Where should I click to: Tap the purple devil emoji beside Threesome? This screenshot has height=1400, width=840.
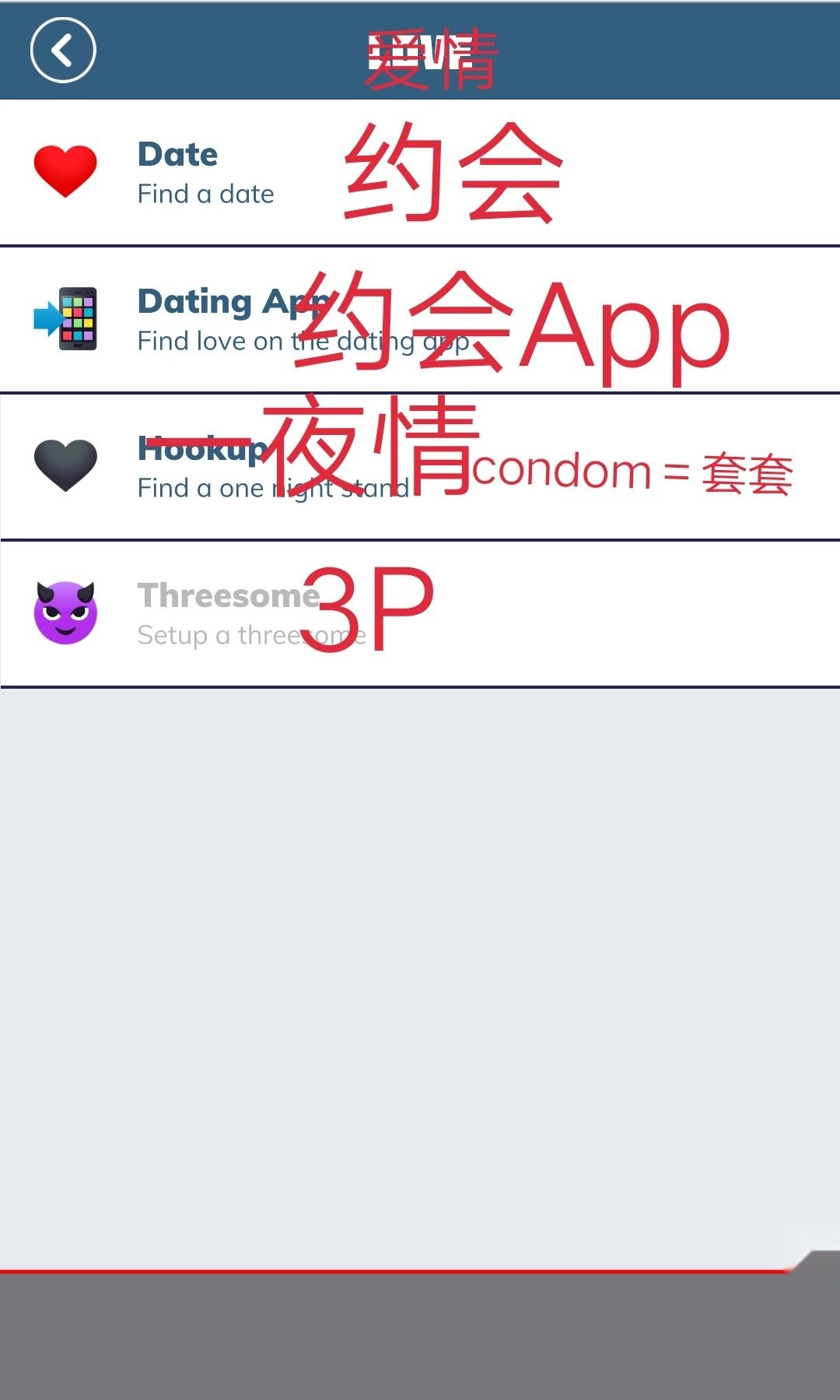(x=66, y=612)
